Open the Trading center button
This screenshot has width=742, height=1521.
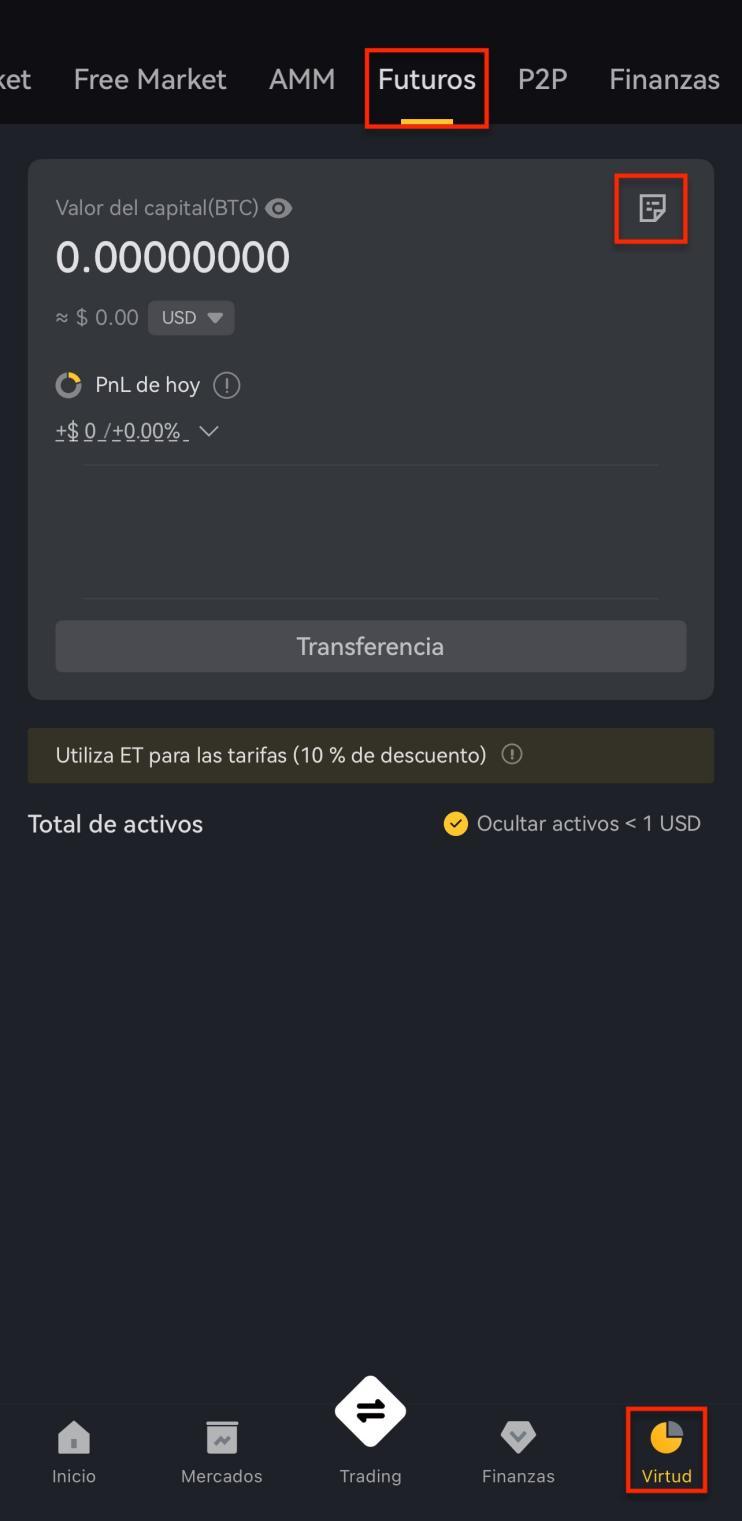(x=370, y=1412)
